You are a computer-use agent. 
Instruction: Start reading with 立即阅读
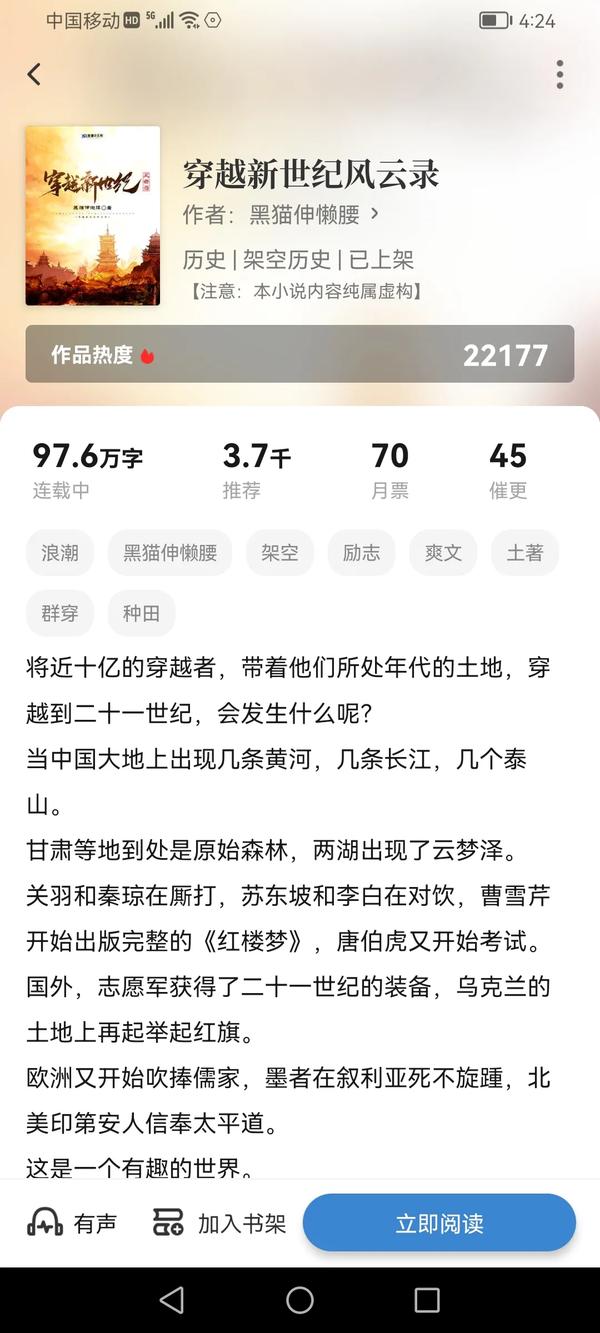pos(439,1223)
